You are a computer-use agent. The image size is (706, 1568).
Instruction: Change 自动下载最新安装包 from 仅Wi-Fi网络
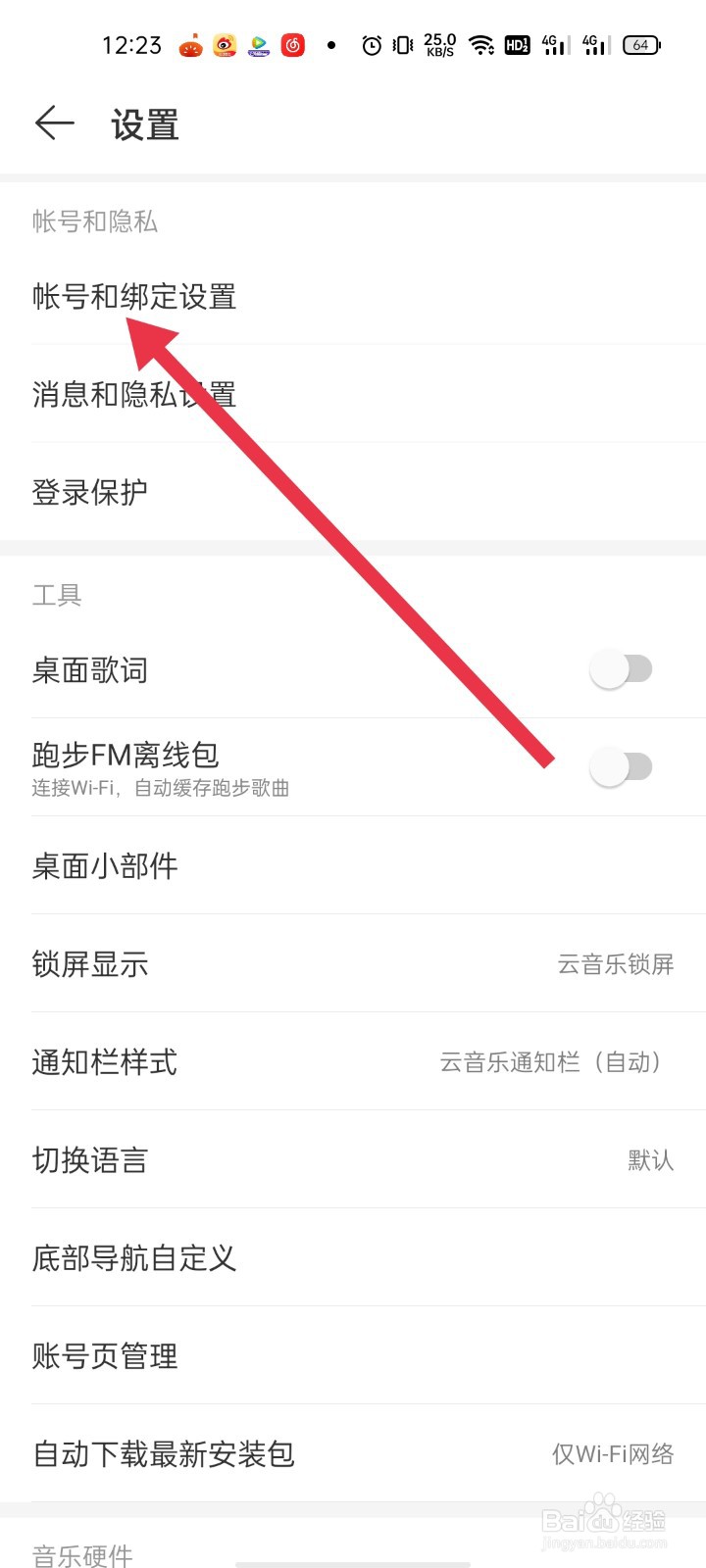tap(353, 1456)
